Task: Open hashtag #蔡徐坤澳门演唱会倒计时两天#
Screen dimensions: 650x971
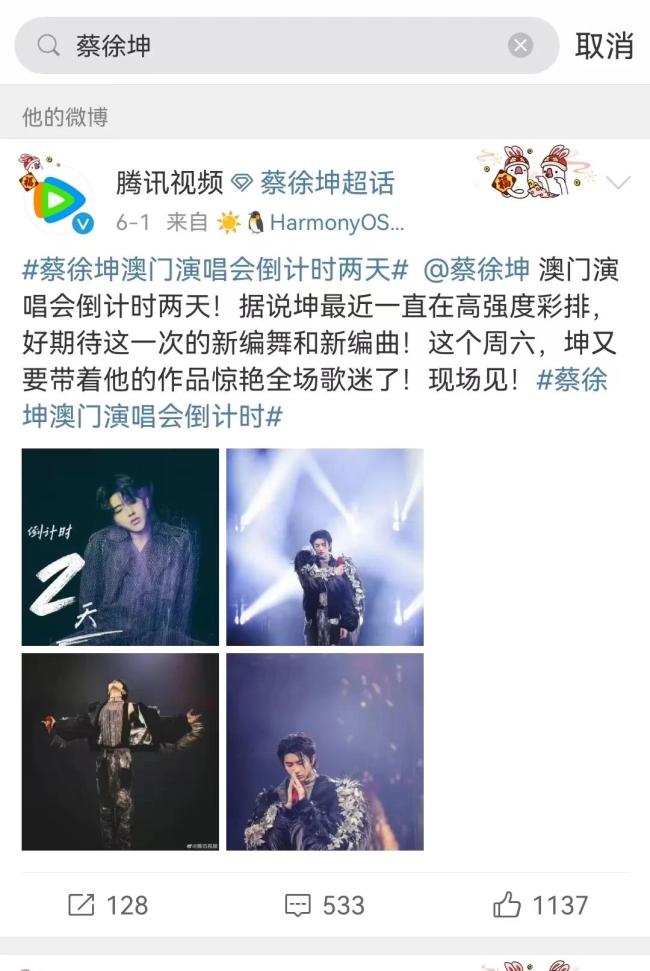Action: click(215, 271)
